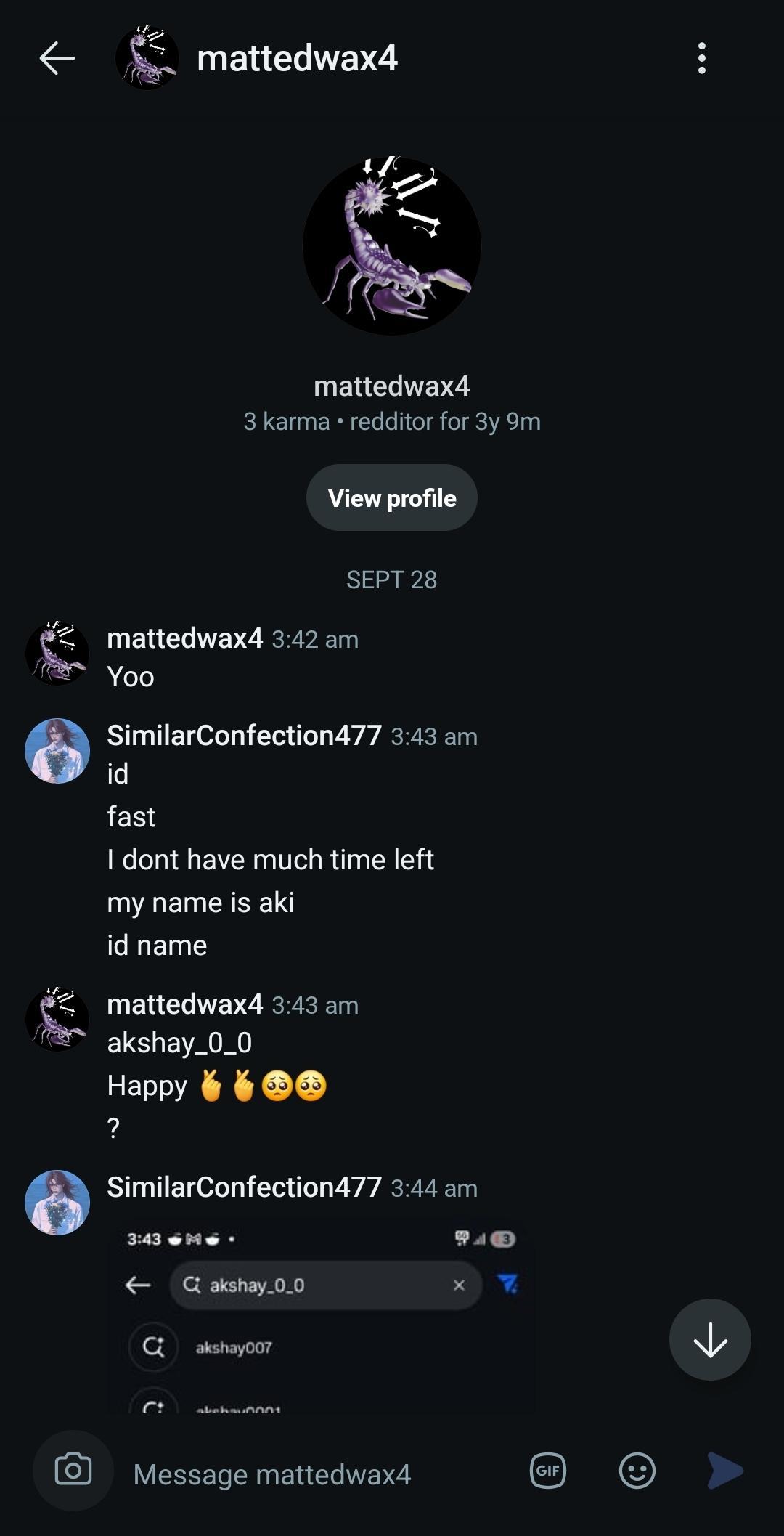The width and height of the screenshot is (784, 1536).
Task: Jump to latest messages with down arrow
Action: pyautogui.click(x=709, y=1340)
